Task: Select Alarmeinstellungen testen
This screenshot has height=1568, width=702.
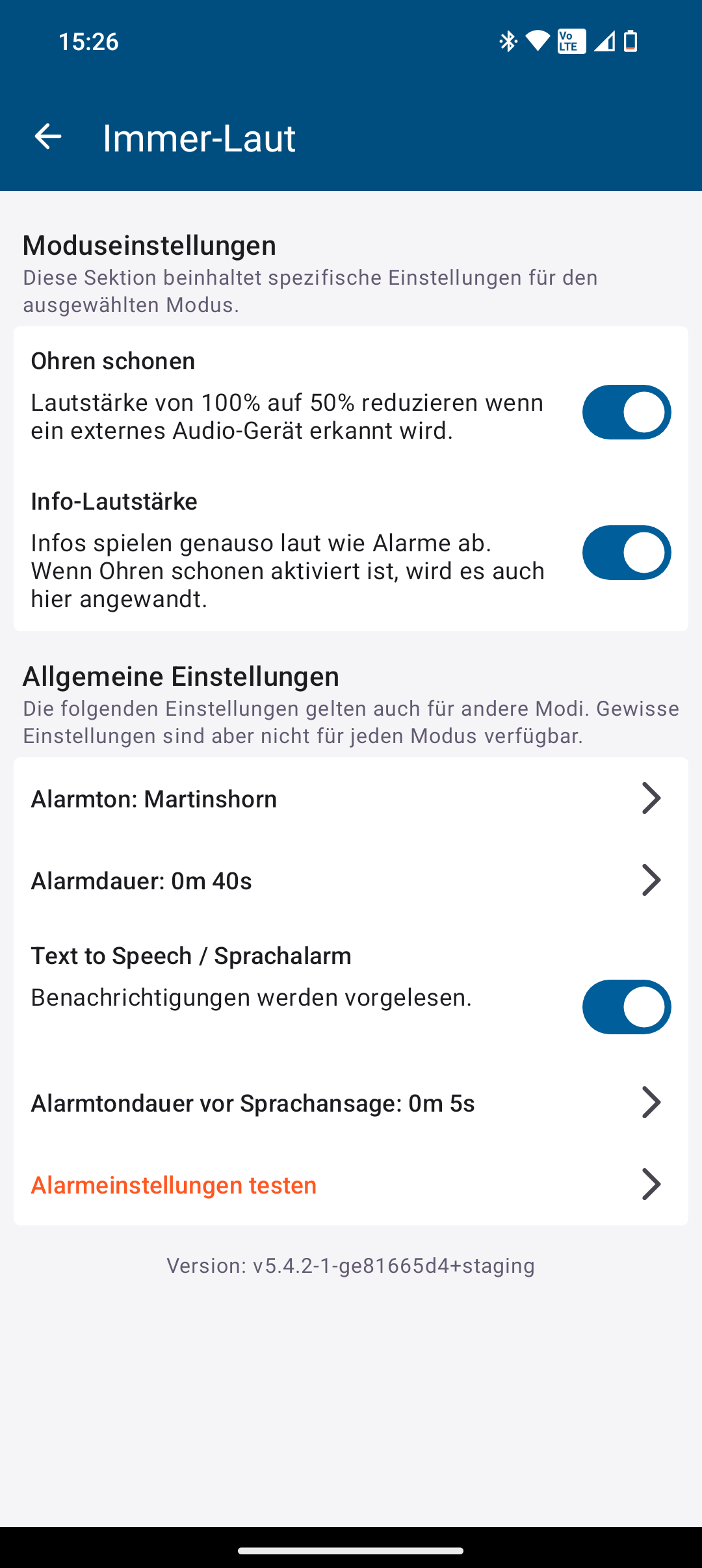Action: tap(350, 1184)
